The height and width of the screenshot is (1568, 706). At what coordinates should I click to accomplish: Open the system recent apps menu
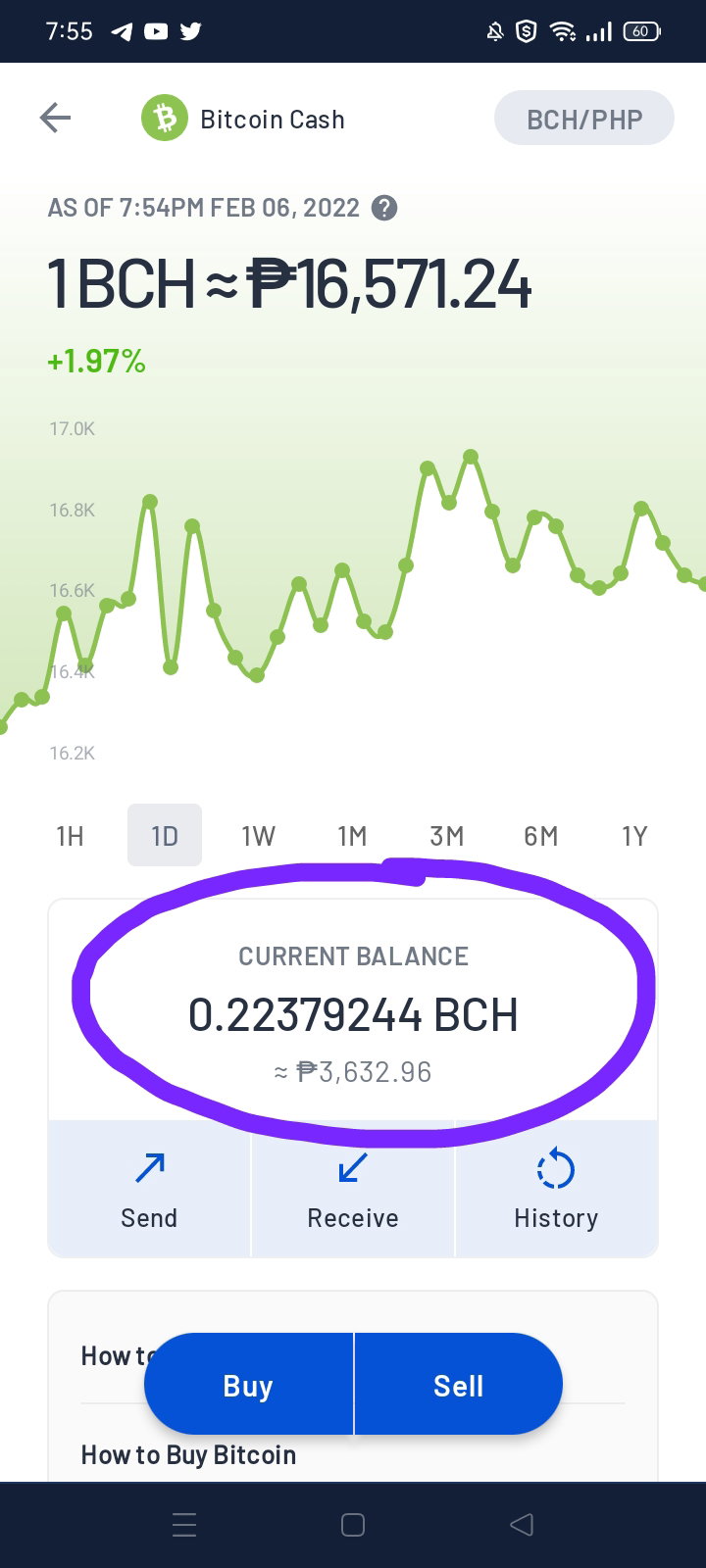click(x=184, y=1525)
